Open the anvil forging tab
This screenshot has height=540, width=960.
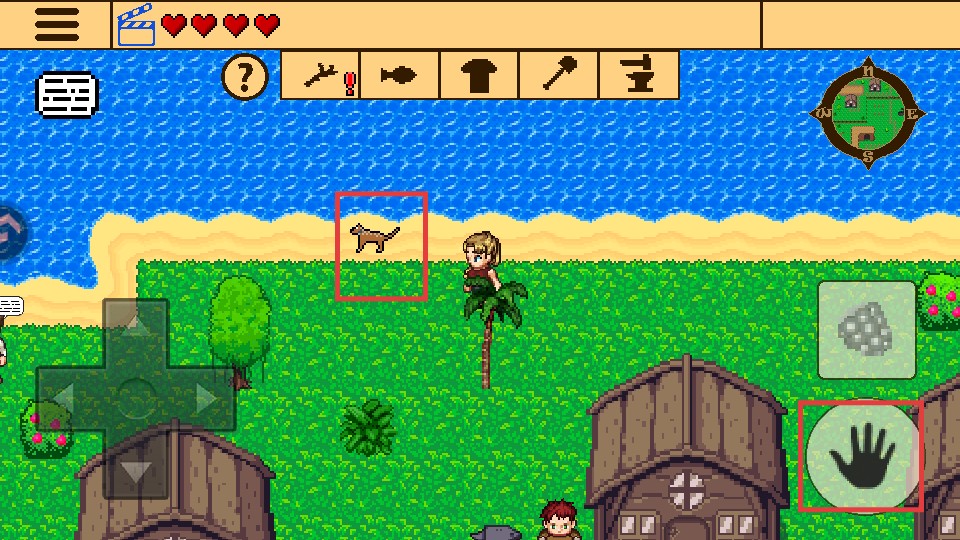click(638, 76)
